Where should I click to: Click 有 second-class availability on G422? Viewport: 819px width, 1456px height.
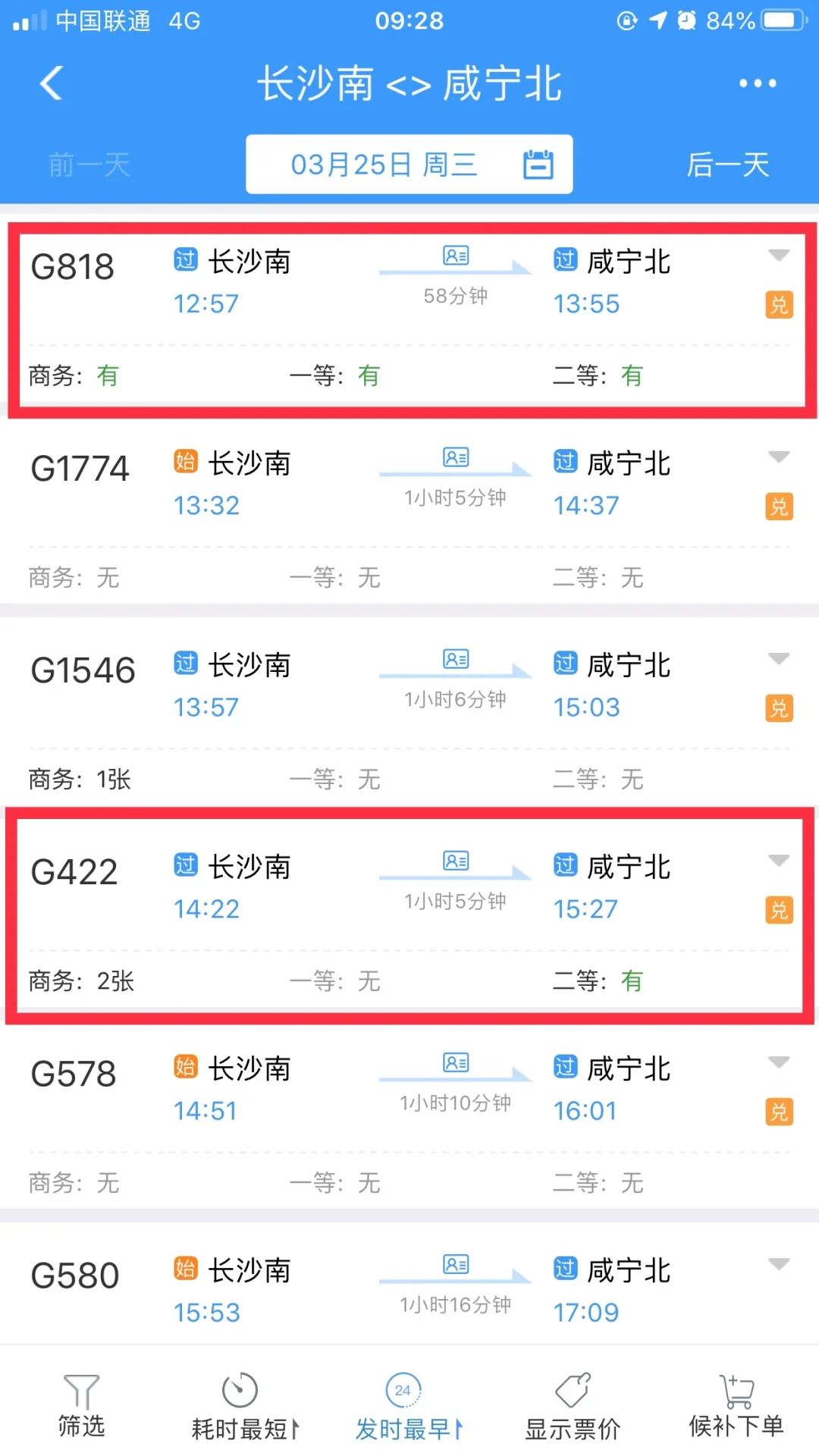(x=632, y=981)
